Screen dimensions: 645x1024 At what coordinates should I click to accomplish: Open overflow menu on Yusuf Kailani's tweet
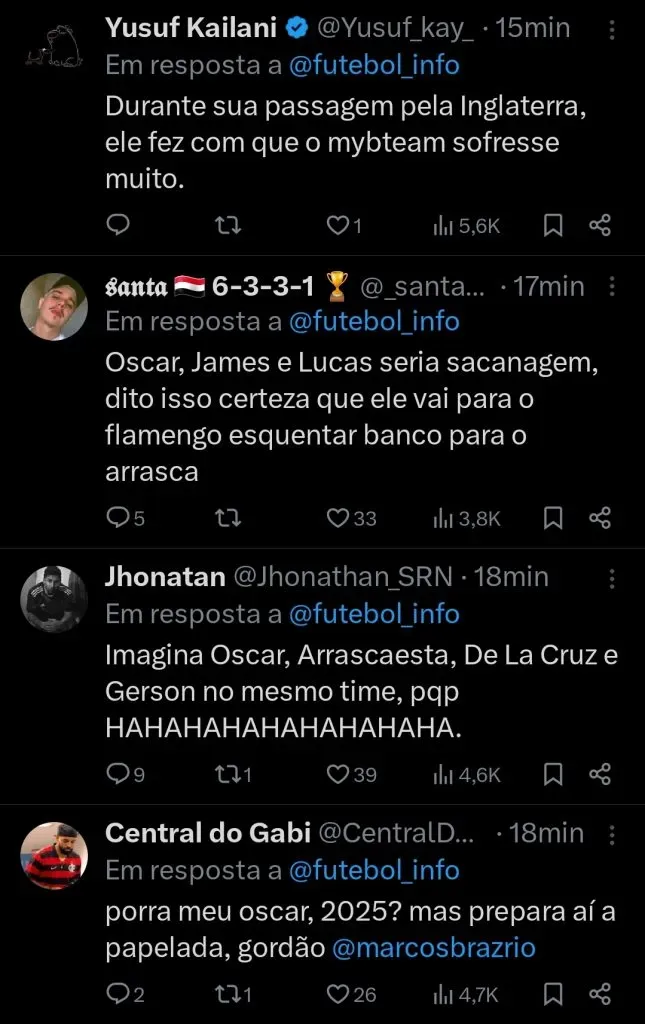pyautogui.click(x=611, y=28)
